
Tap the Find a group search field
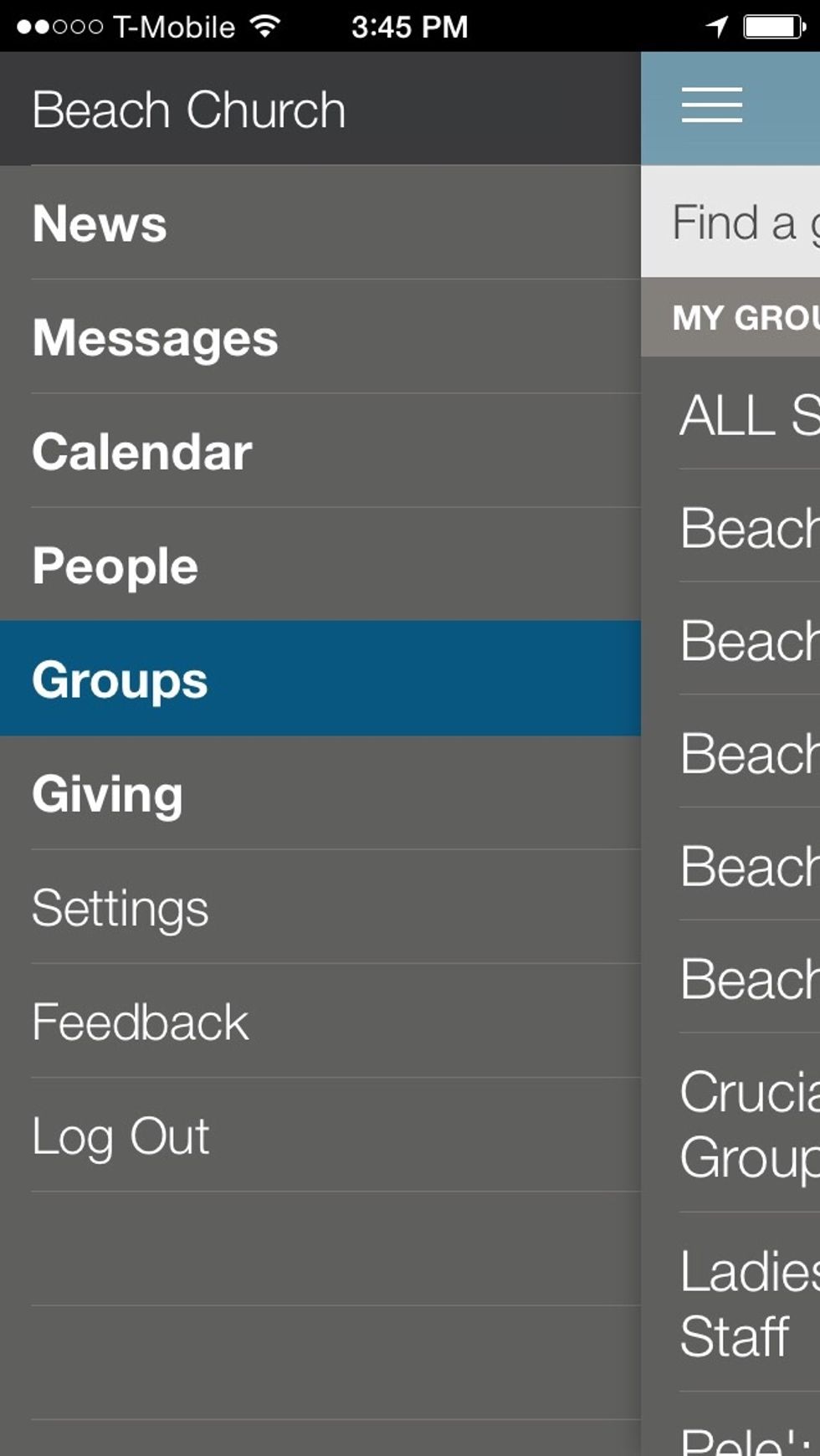[736, 222]
